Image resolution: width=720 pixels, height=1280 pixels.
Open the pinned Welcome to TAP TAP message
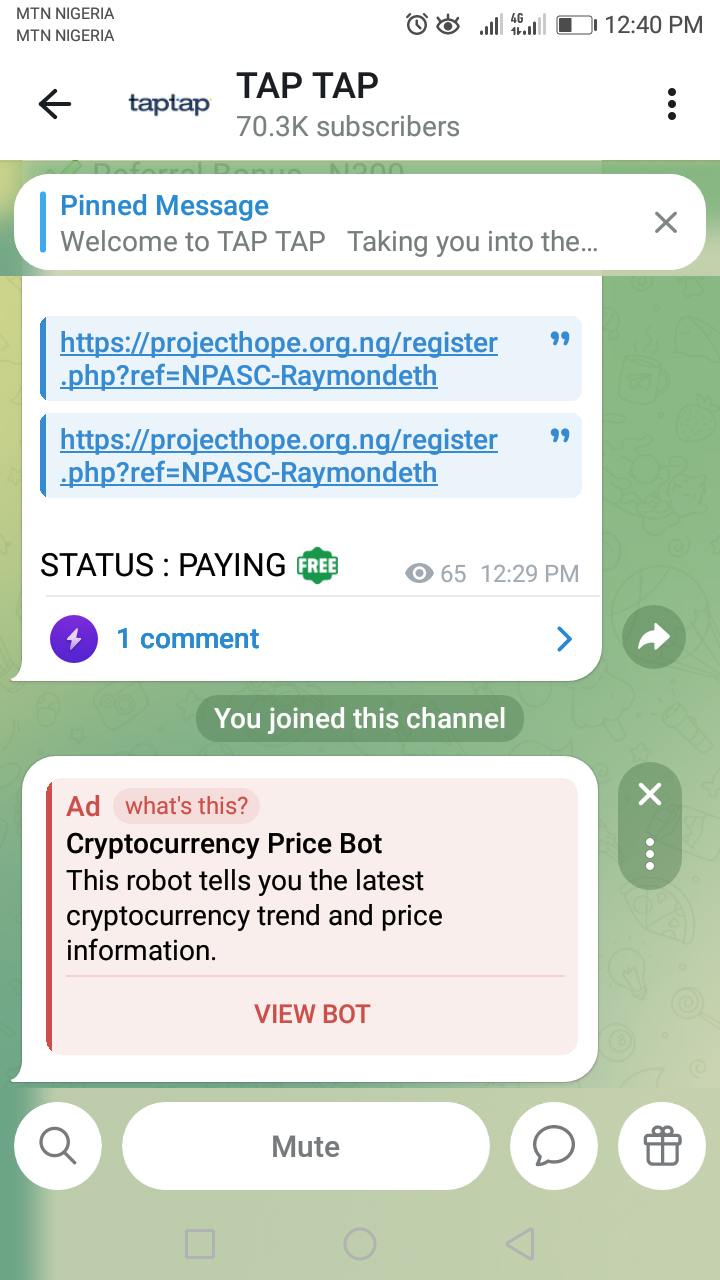330,223
